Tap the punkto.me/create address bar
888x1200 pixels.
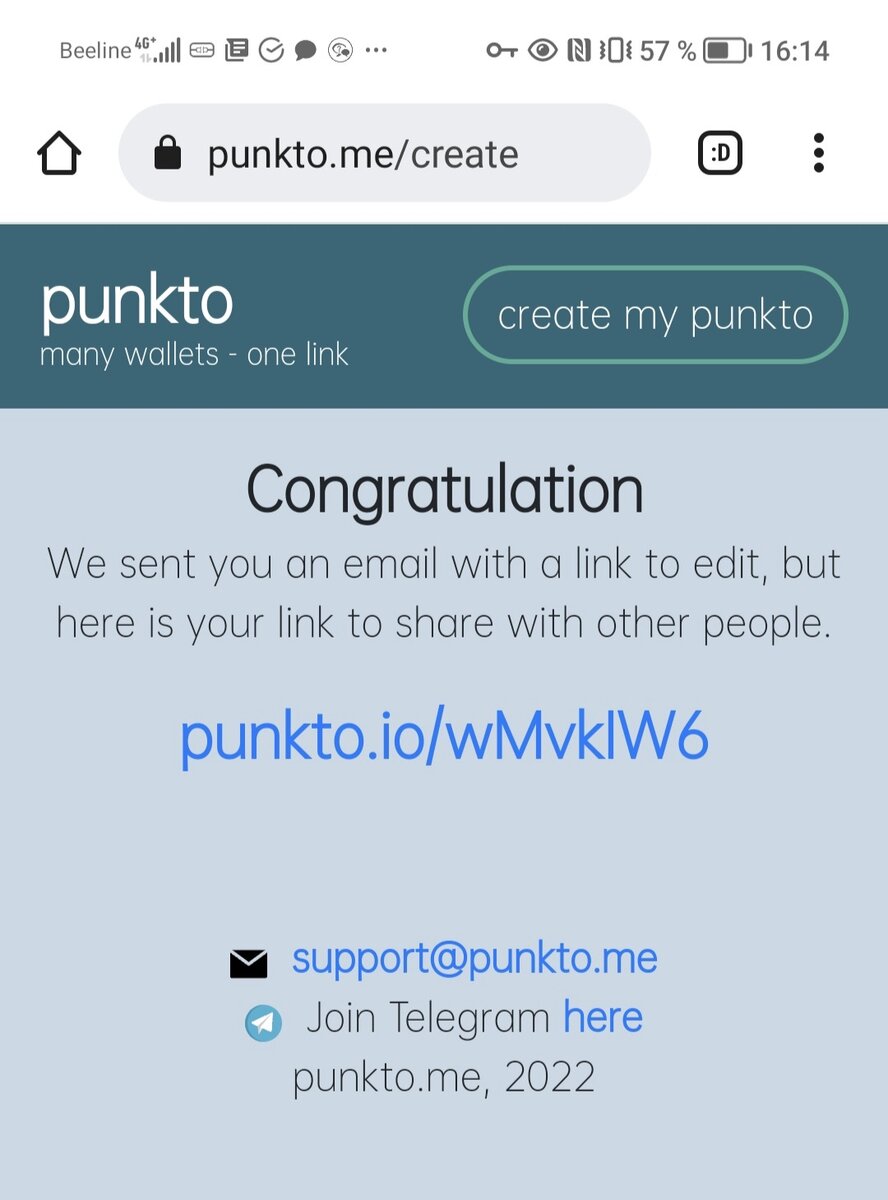[x=384, y=154]
